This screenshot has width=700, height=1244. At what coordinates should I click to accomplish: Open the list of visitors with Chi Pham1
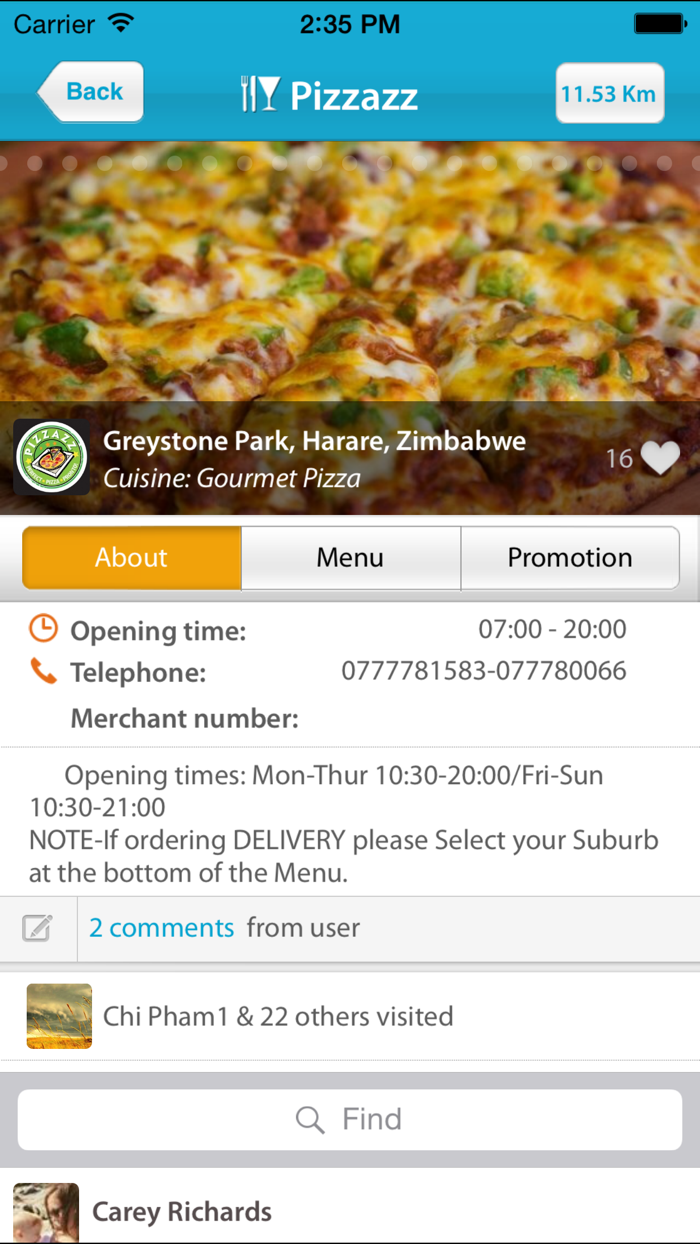pyautogui.click(x=278, y=1017)
